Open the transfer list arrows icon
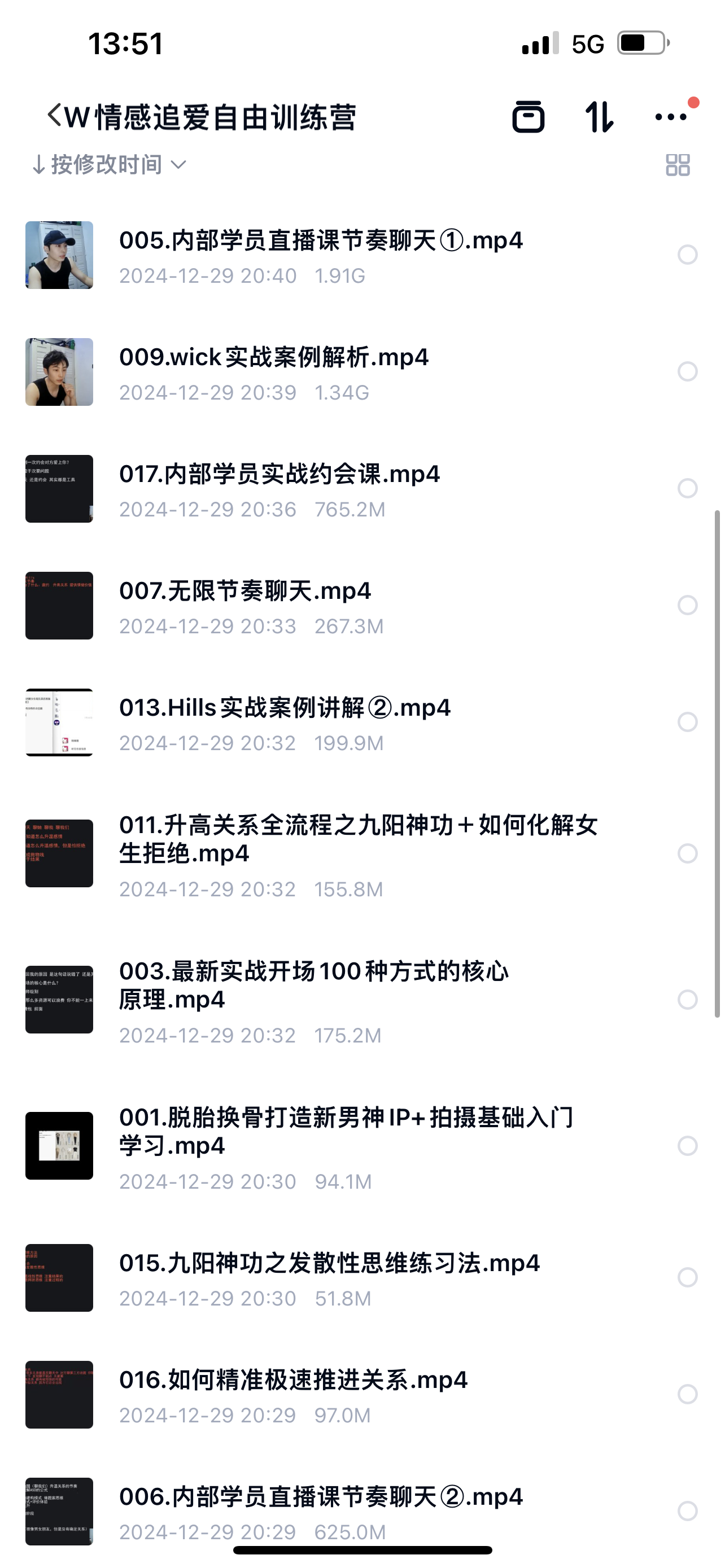Viewport: 725px width, 1568px height. [599, 116]
